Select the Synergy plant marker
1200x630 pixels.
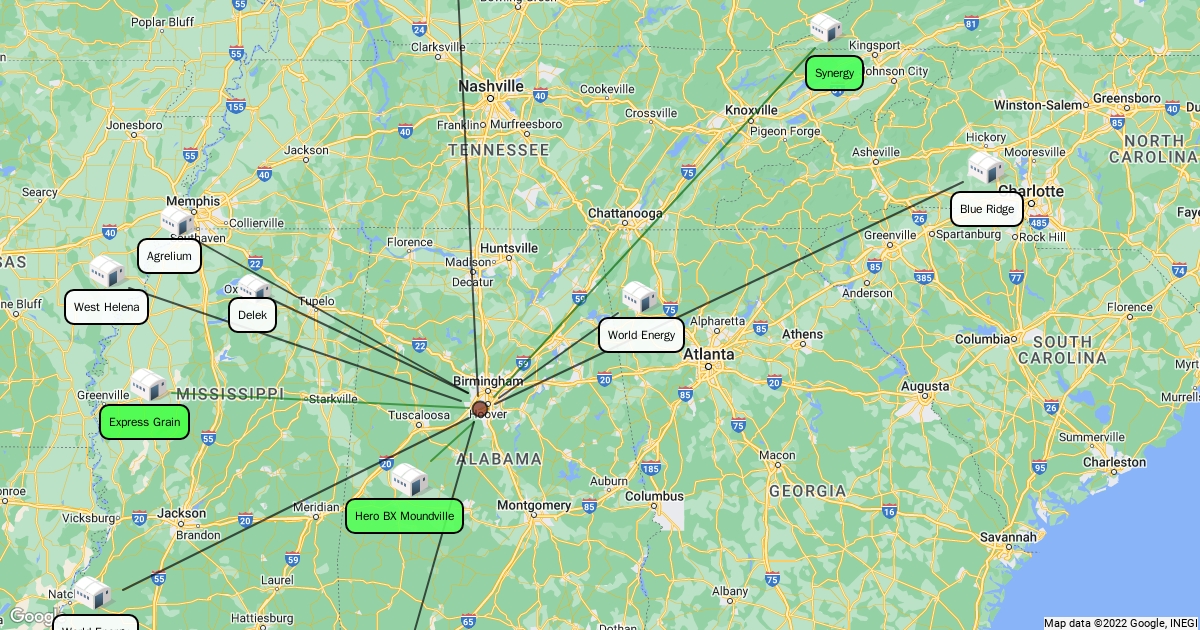[x=834, y=73]
